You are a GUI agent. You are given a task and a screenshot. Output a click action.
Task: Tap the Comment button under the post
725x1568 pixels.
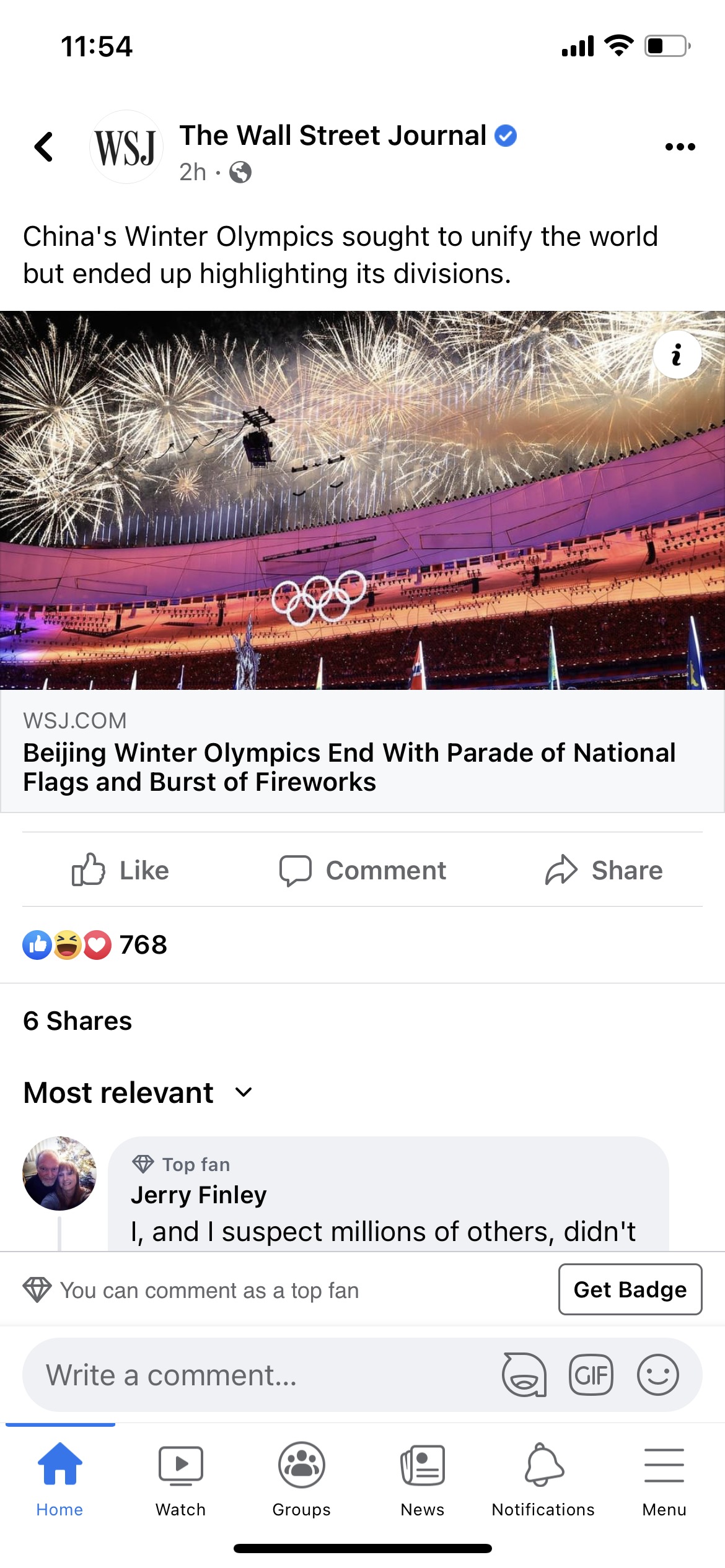click(362, 870)
